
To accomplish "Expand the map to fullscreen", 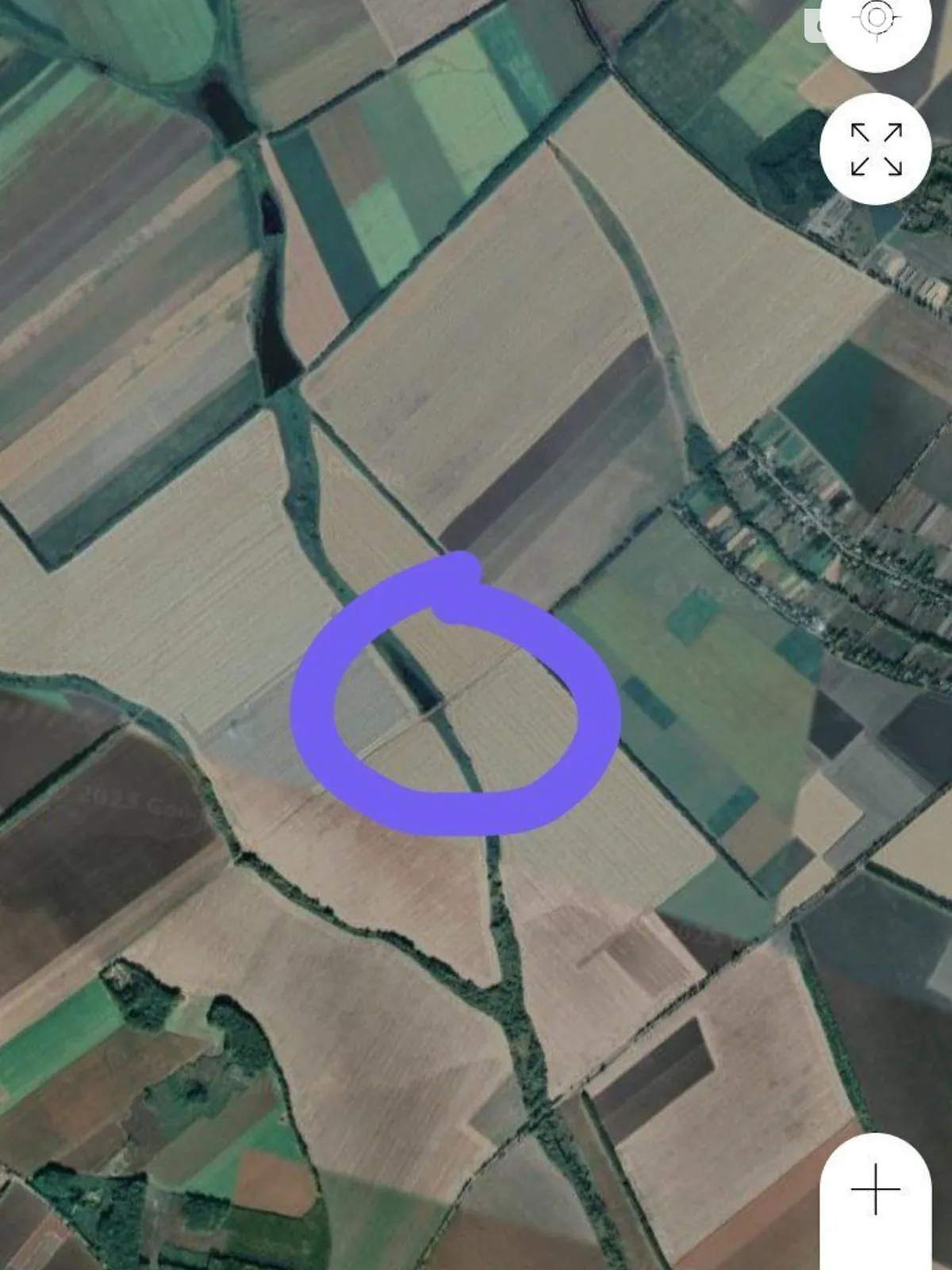I will (876, 149).
